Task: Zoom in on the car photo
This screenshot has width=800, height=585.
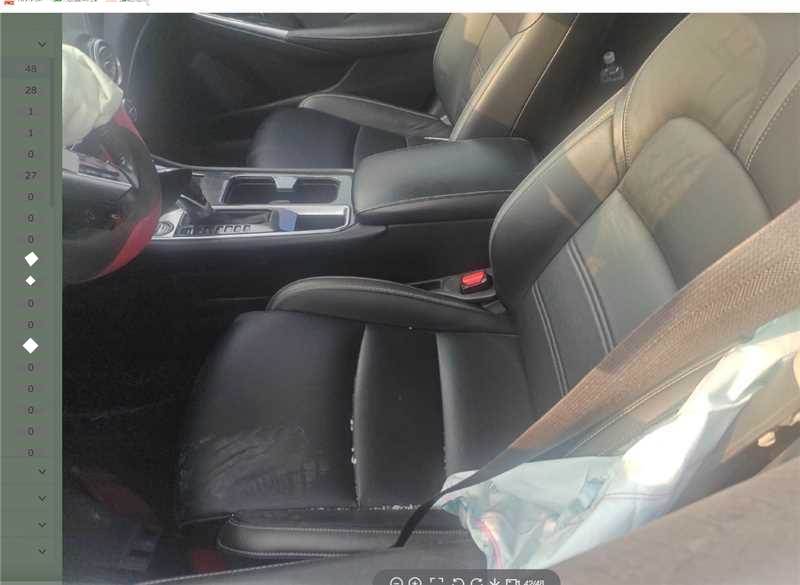Action: 415,582
